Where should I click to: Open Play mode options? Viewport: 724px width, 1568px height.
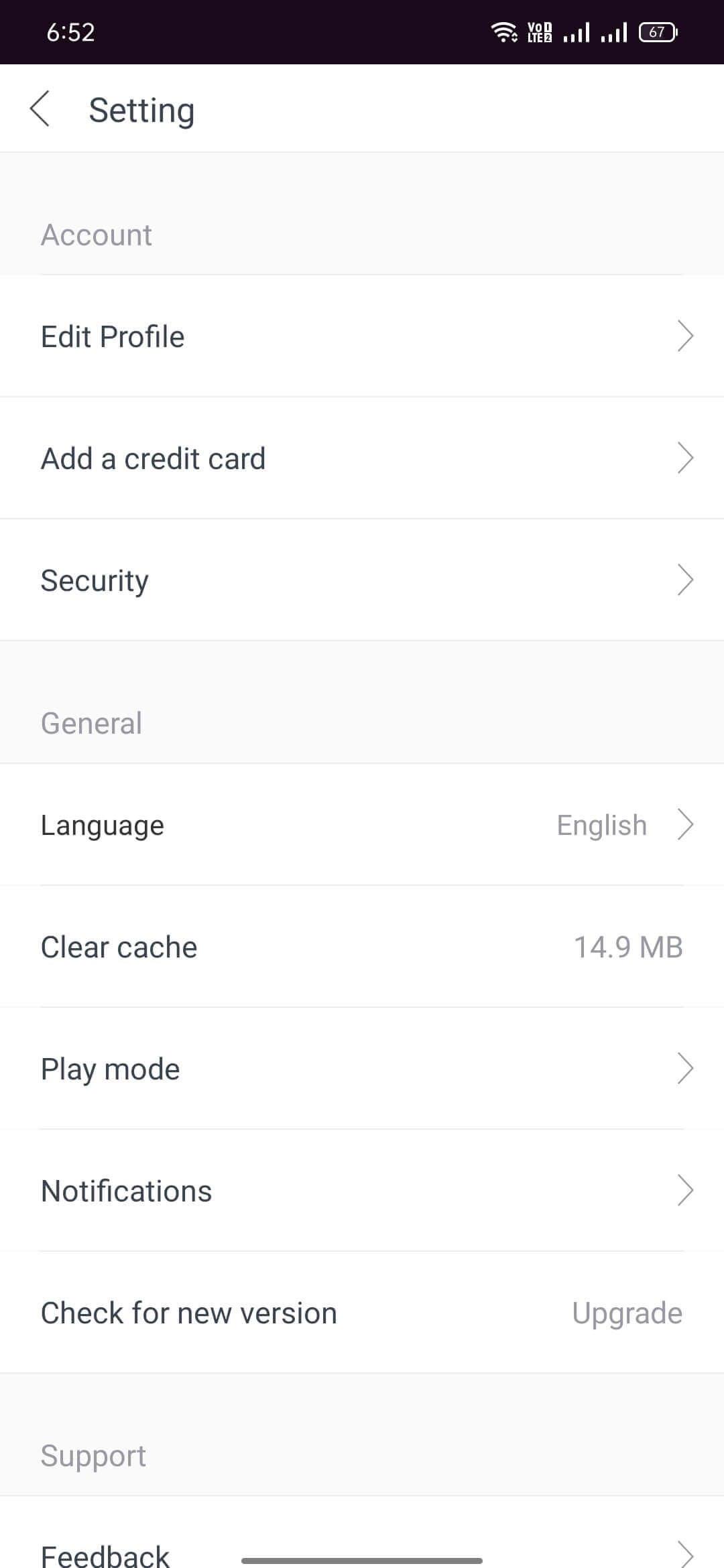[362, 1069]
